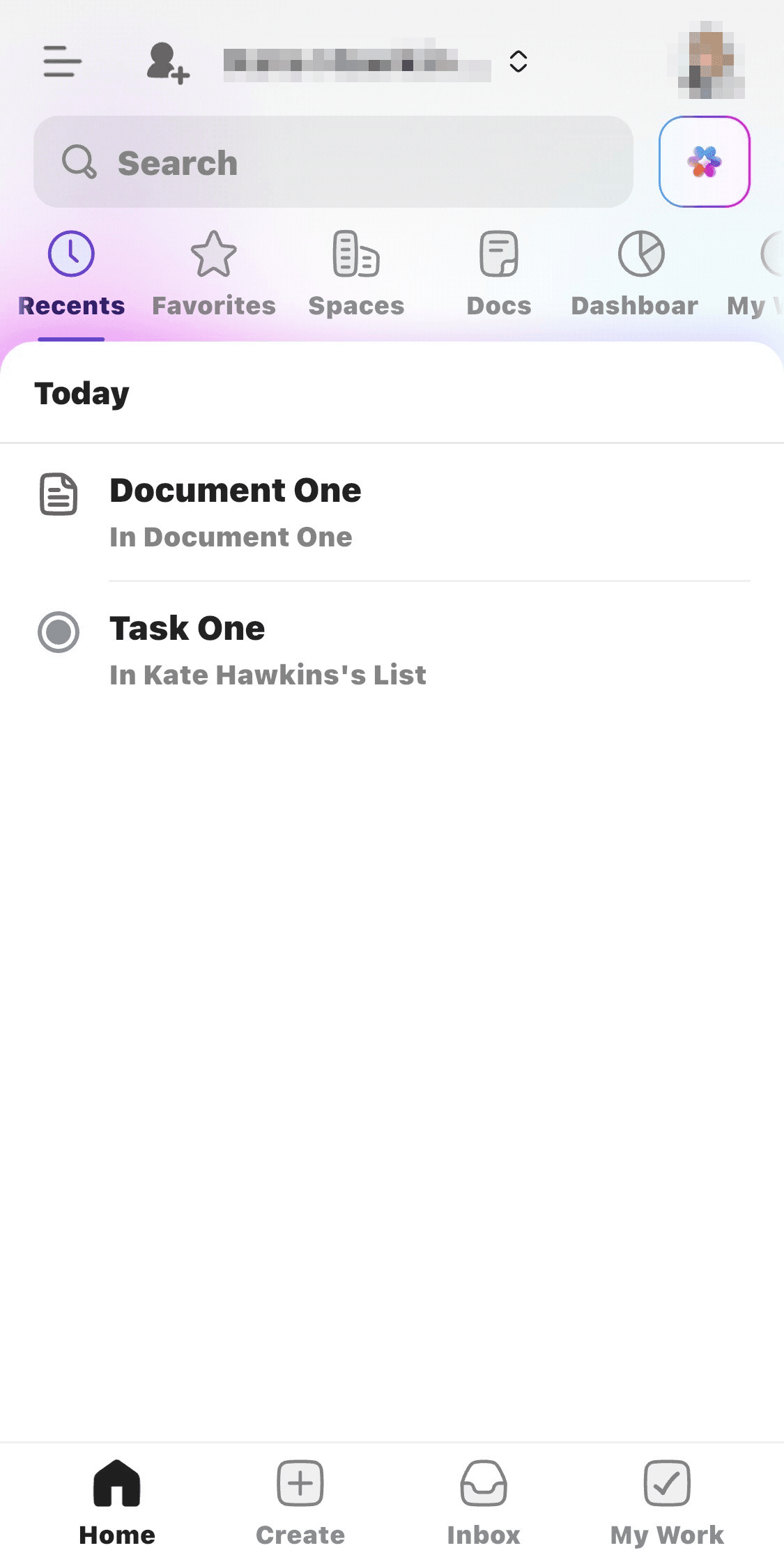Open the AI assistant button
Screen dimensions: 784x1564
pyautogui.click(x=704, y=162)
